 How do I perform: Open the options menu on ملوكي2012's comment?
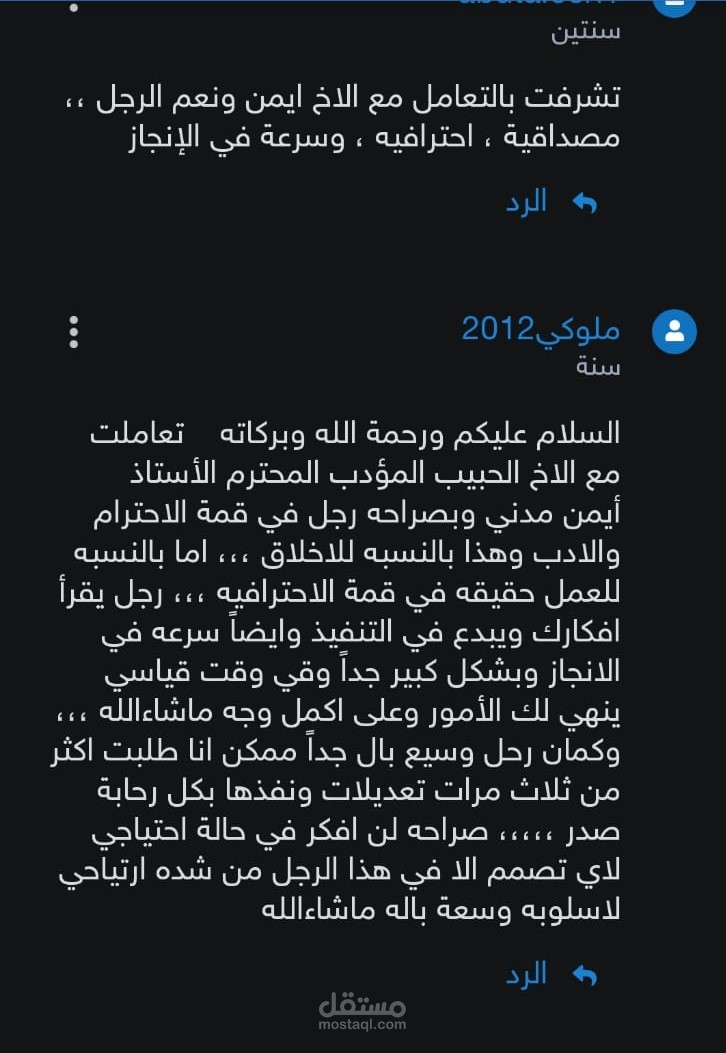tap(74, 332)
